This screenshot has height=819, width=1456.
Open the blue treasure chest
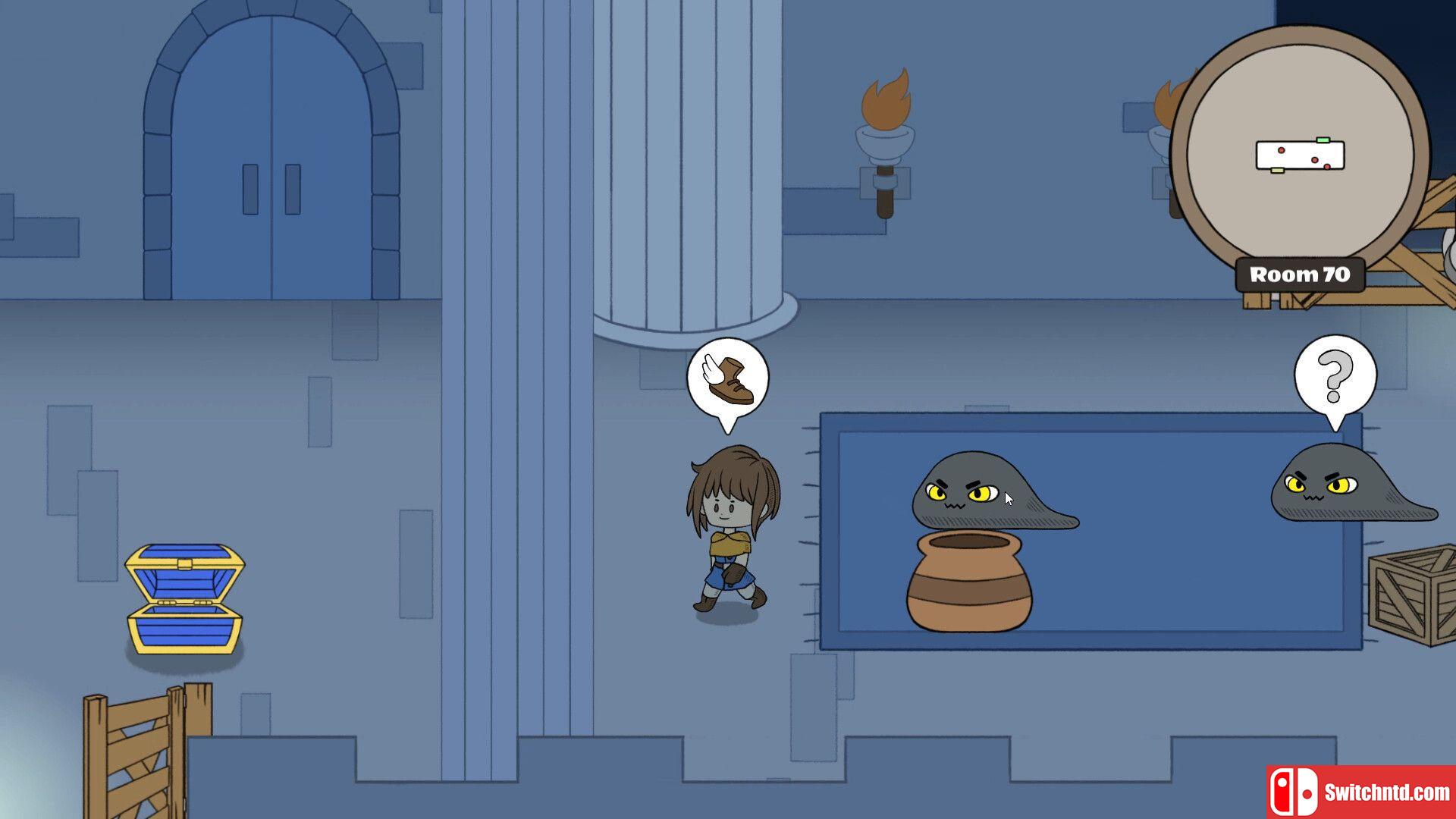click(184, 599)
